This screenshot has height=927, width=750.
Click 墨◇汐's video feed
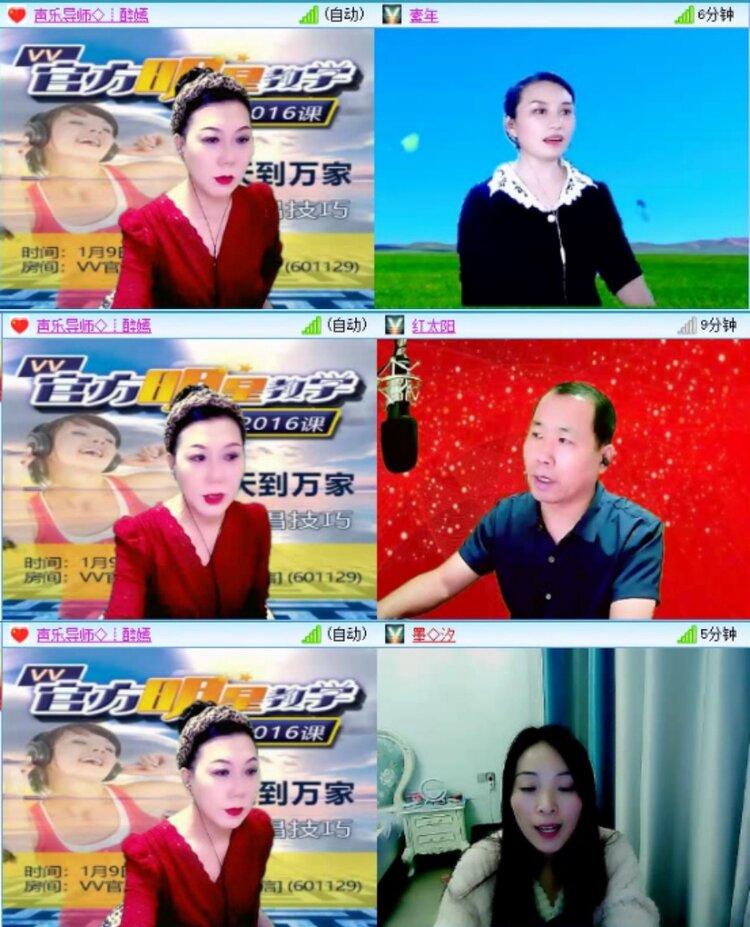[x=560, y=790]
